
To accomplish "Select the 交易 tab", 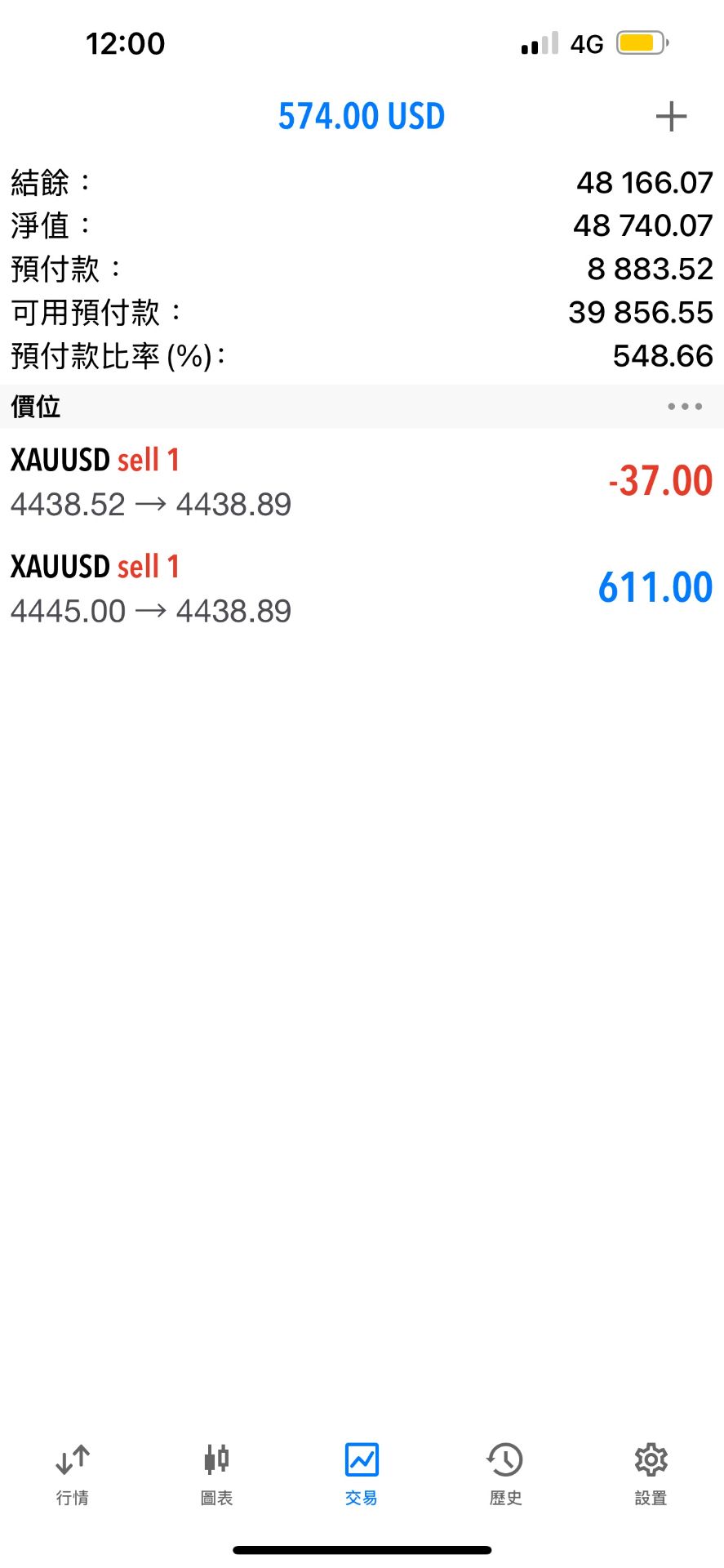I will coord(362,1473).
